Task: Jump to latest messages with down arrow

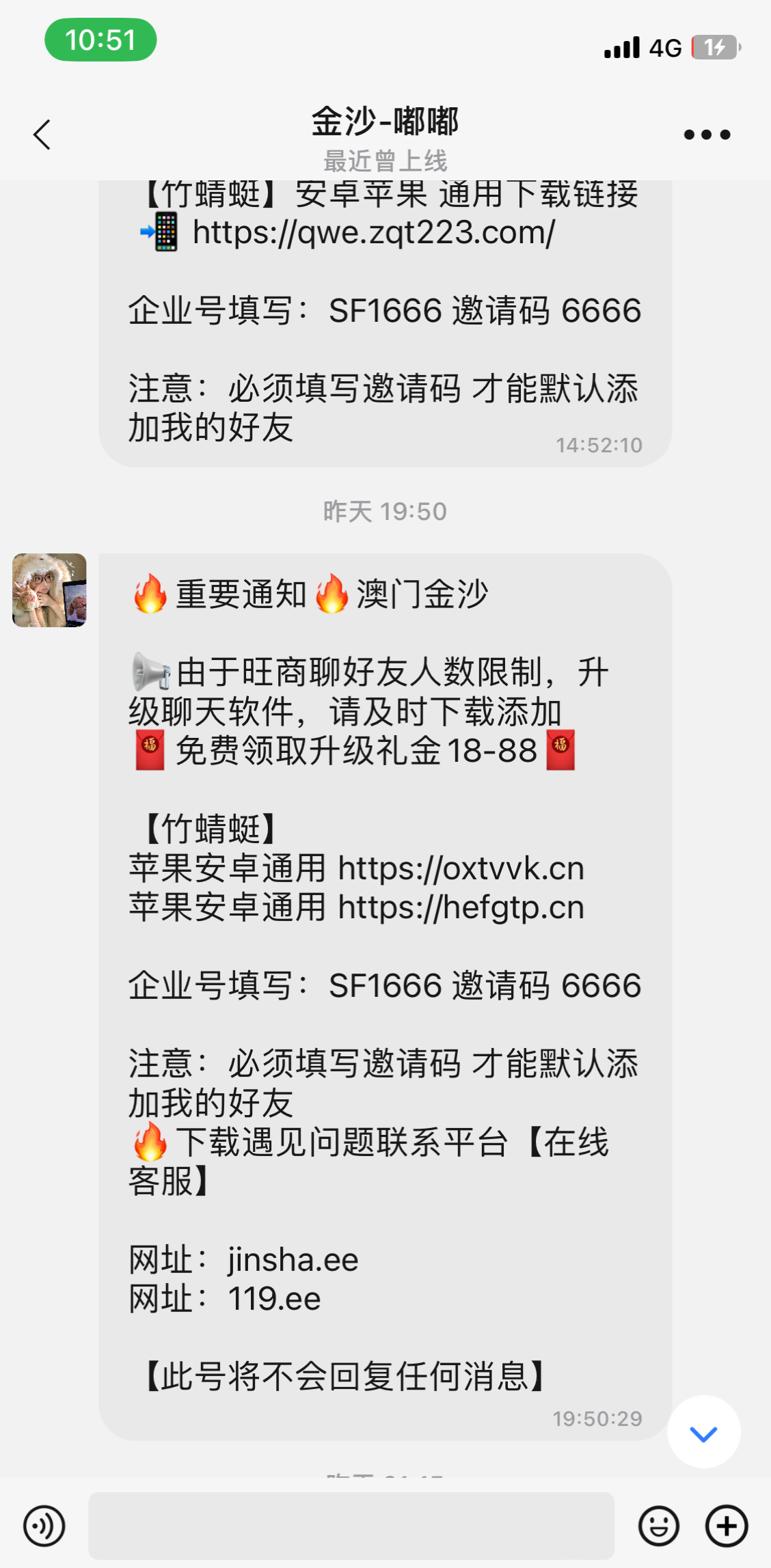Action: (703, 1432)
